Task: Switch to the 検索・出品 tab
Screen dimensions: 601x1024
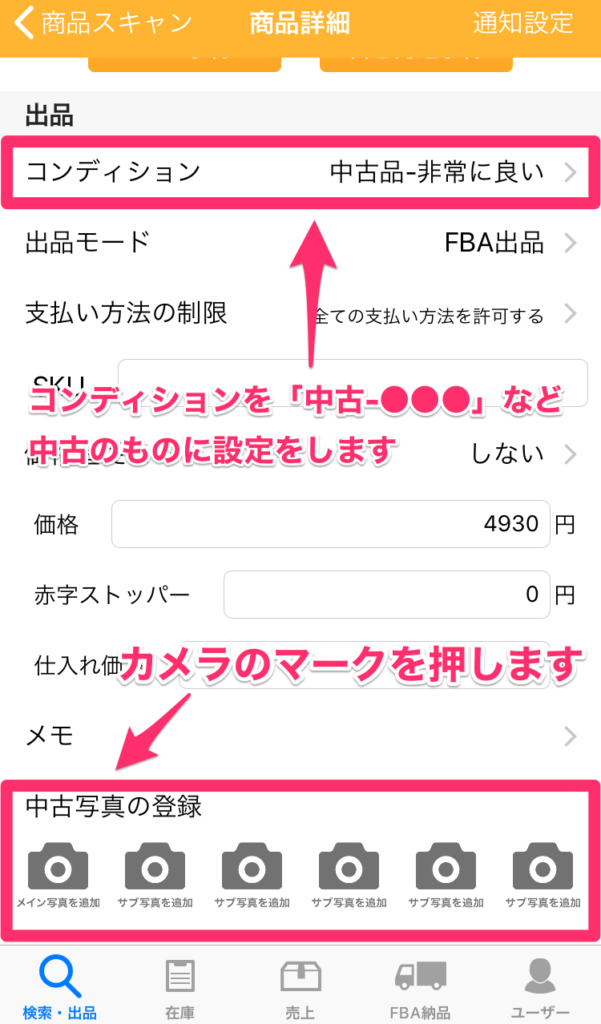Action: click(60, 987)
